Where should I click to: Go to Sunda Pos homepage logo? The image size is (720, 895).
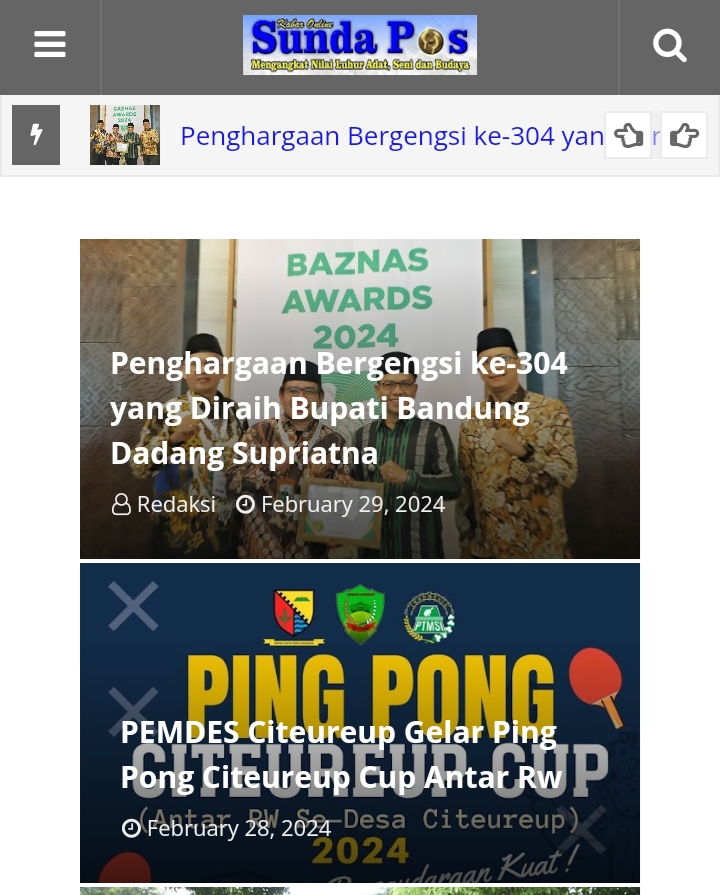[x=360, y=45]
